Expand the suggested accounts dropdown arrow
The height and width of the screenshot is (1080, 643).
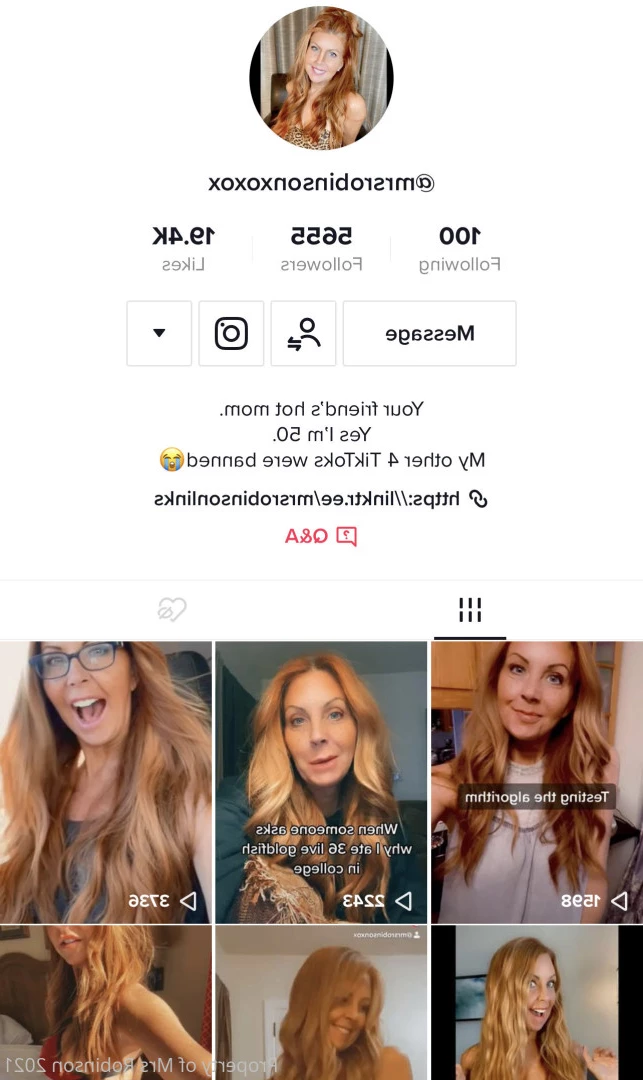click(x=159, y=334)
